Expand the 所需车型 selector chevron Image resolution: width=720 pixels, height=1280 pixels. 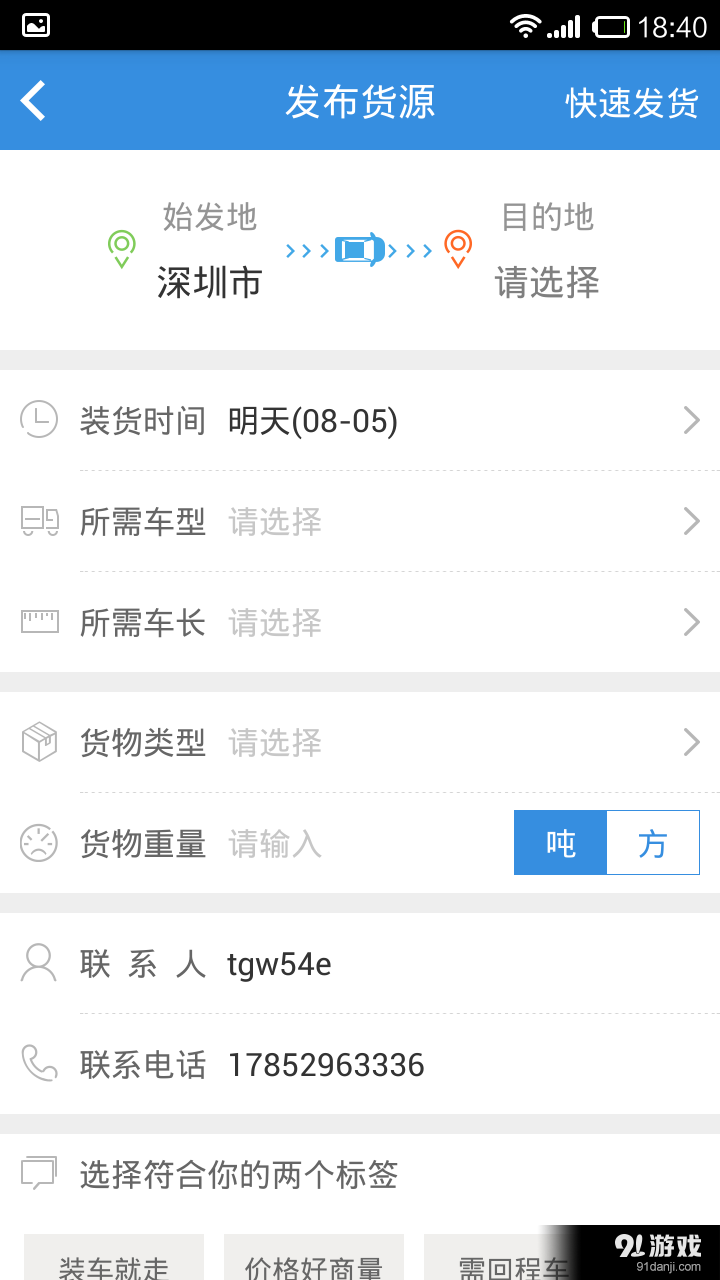690,521
